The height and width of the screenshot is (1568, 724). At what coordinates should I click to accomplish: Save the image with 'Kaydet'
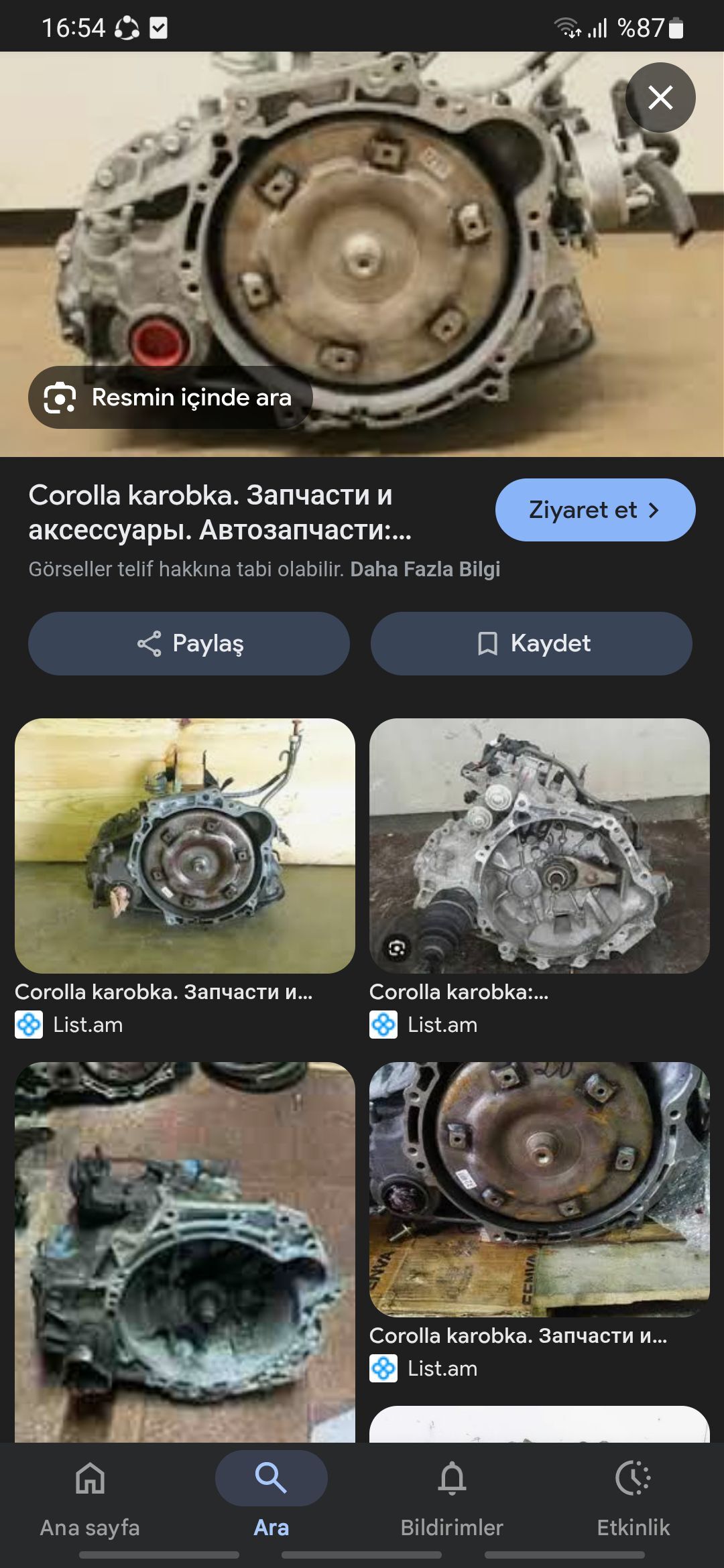tap(531, 643)
